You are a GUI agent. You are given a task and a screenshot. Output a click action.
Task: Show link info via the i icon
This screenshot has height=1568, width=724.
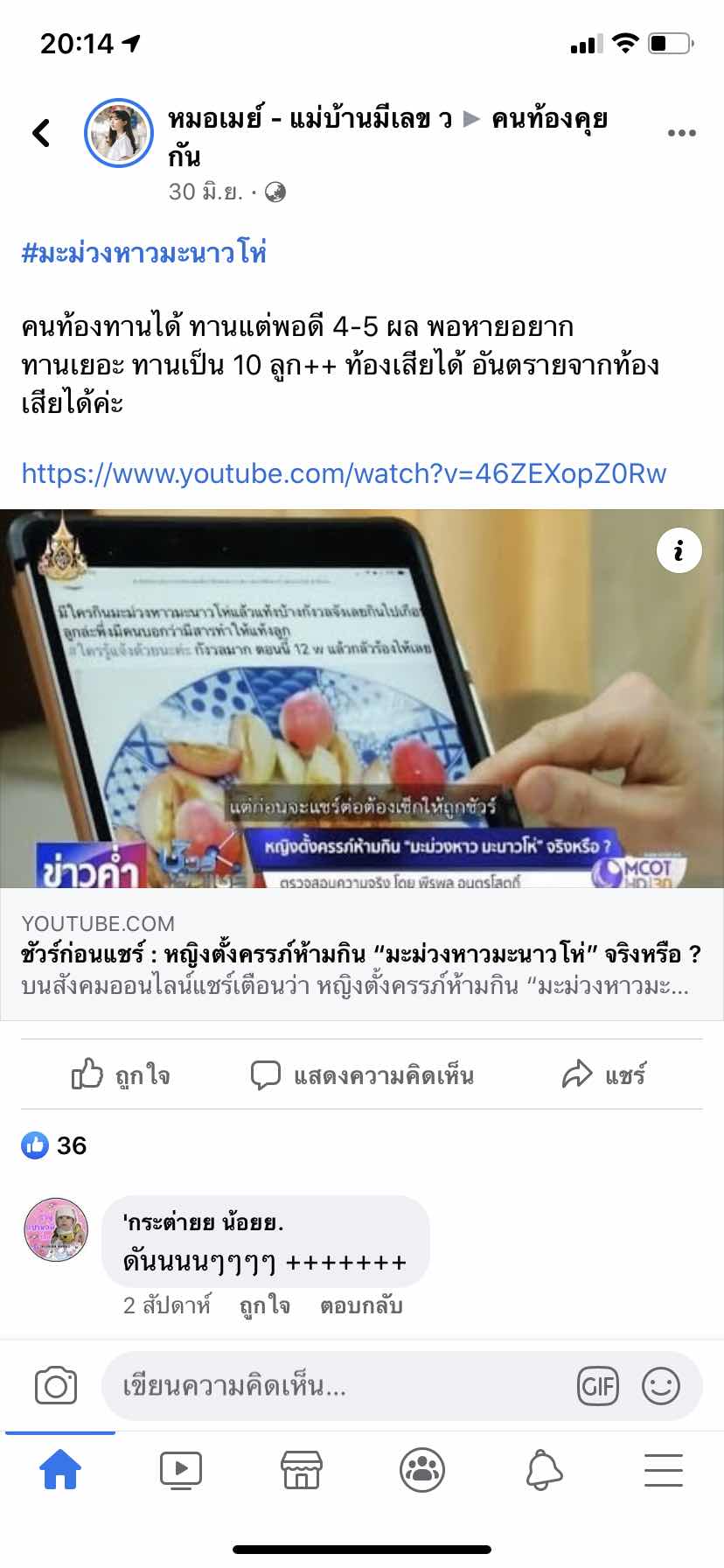679,550
